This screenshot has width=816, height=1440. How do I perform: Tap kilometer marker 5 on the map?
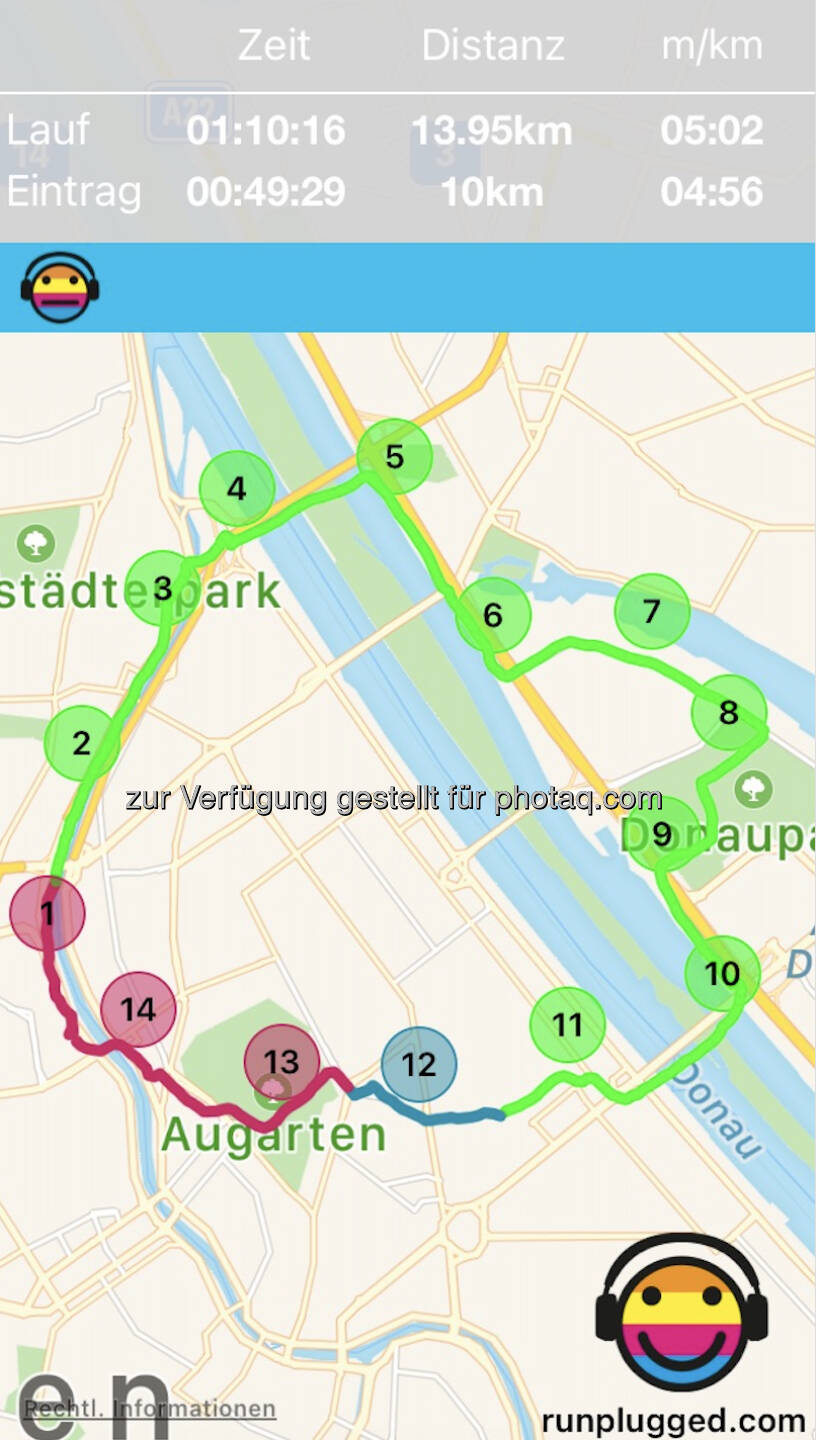pos(395,456)
